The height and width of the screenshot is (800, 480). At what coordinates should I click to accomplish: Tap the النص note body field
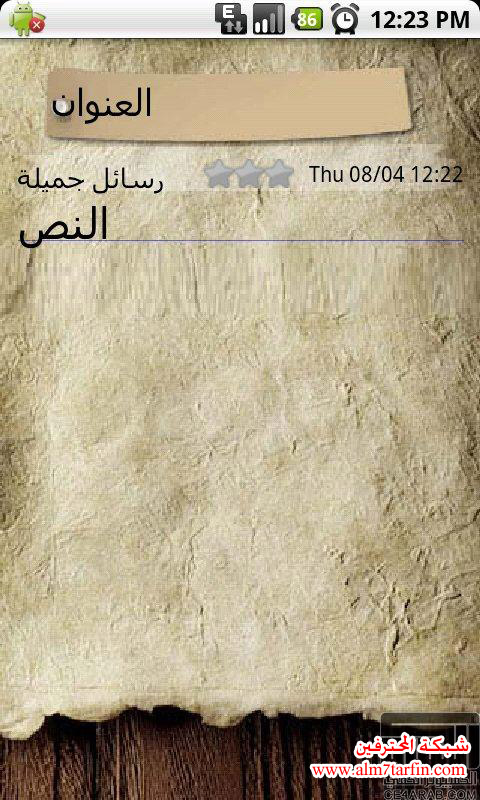(x=241, y=223)
